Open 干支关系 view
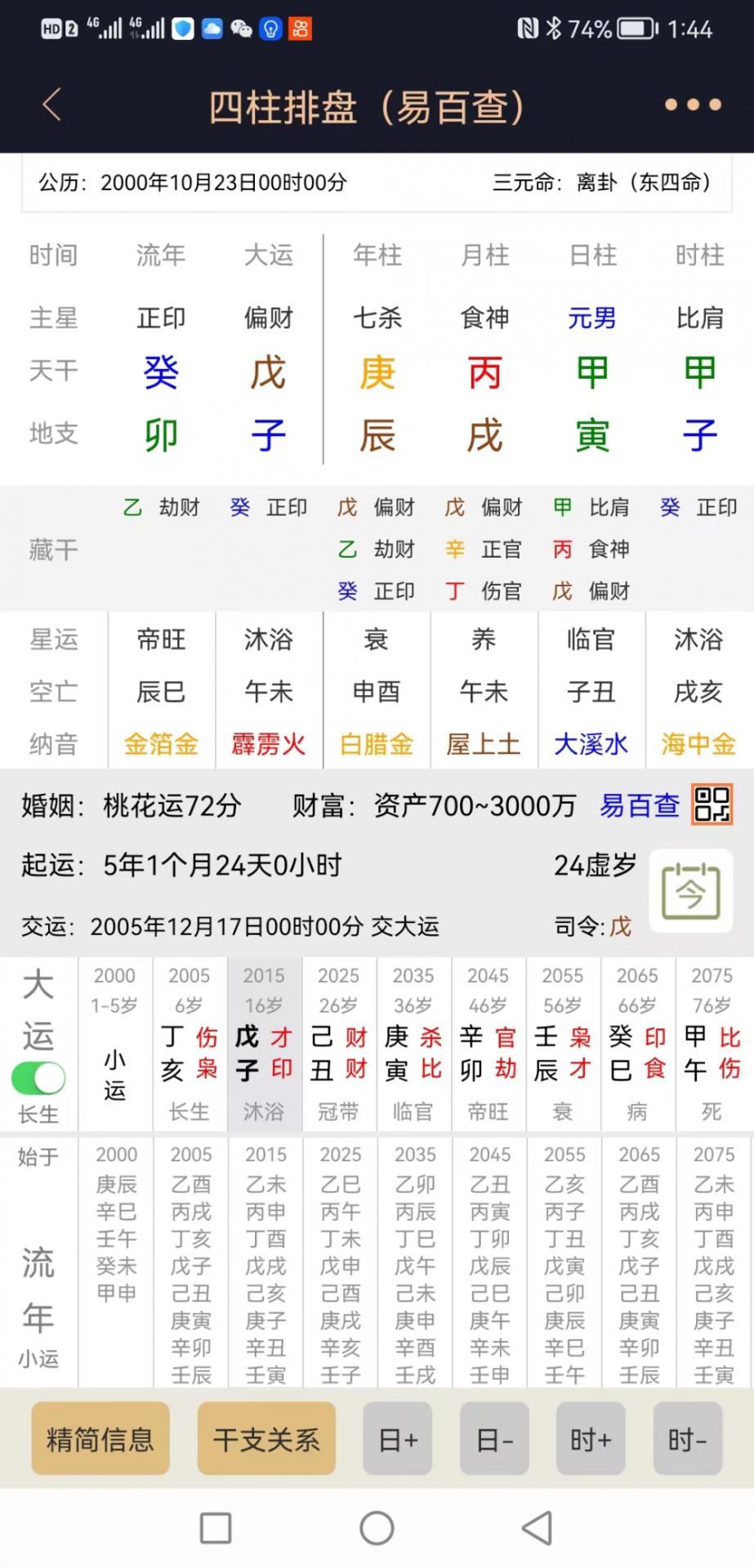The width and height of the screenshot is (754, 1568). point(266,1439)
